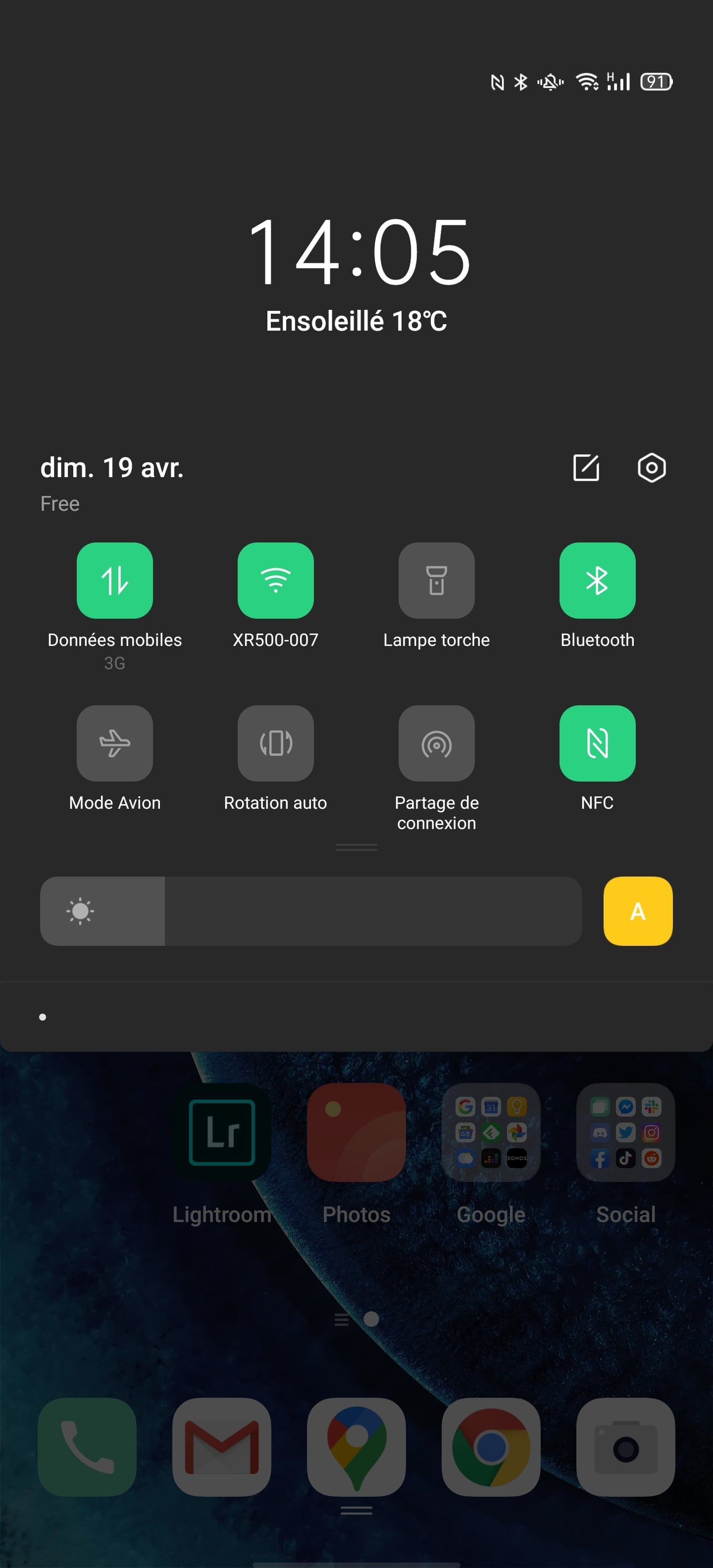713x1568 pixels.
Task: Turn on Partage de connexion
Action: pyautogui.click(x=436, y=742)
